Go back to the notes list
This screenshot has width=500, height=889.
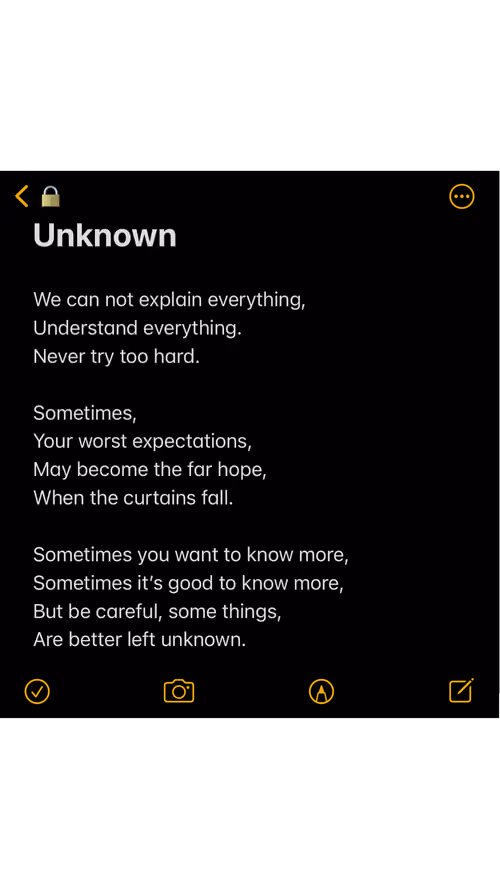coord(22,196)
